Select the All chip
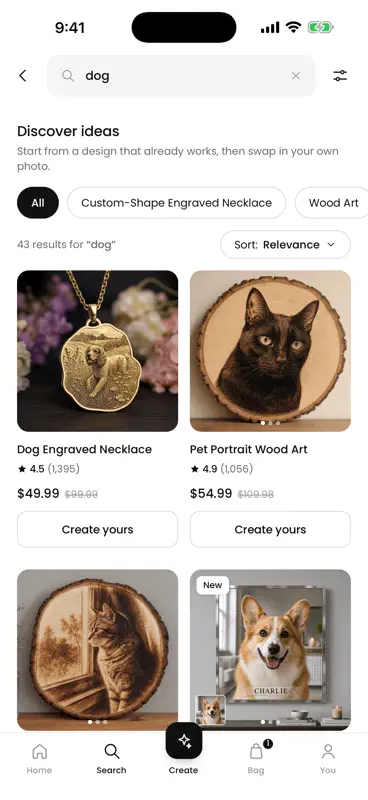This screenshot has height=800, width=368. coord(38,203)
